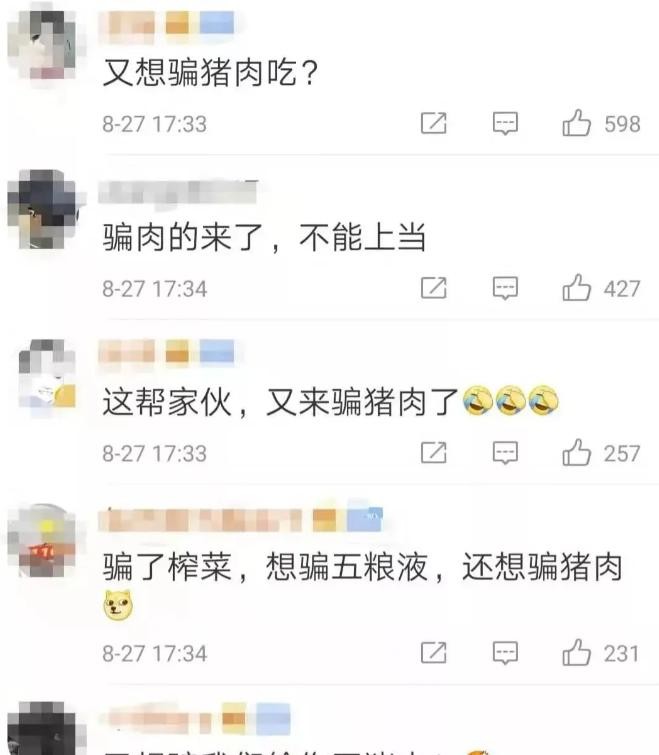Like the comment "骗肉的来了，不能上当"
659x755 pixels.
[577, 289]
